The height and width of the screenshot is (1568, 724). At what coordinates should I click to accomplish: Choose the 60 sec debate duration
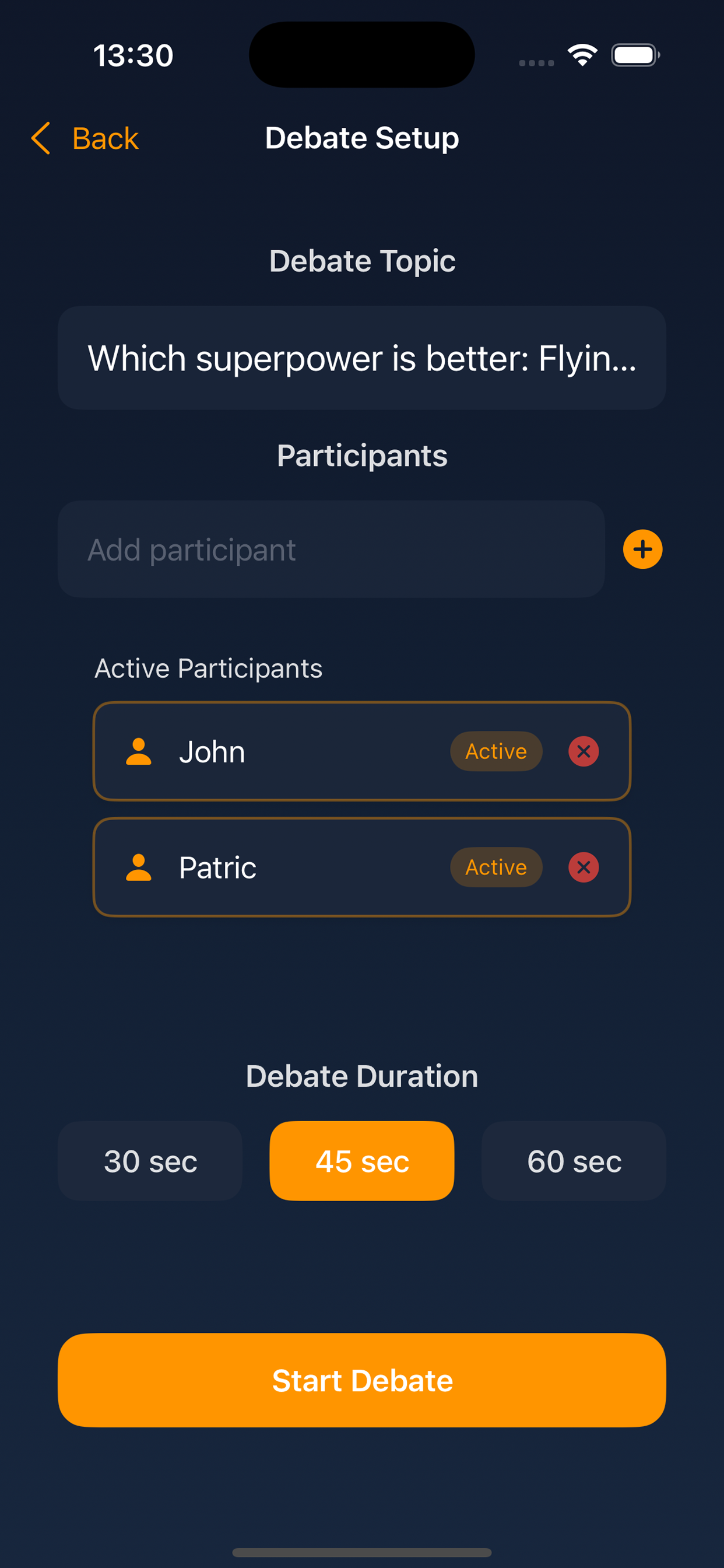[572, 1161]
